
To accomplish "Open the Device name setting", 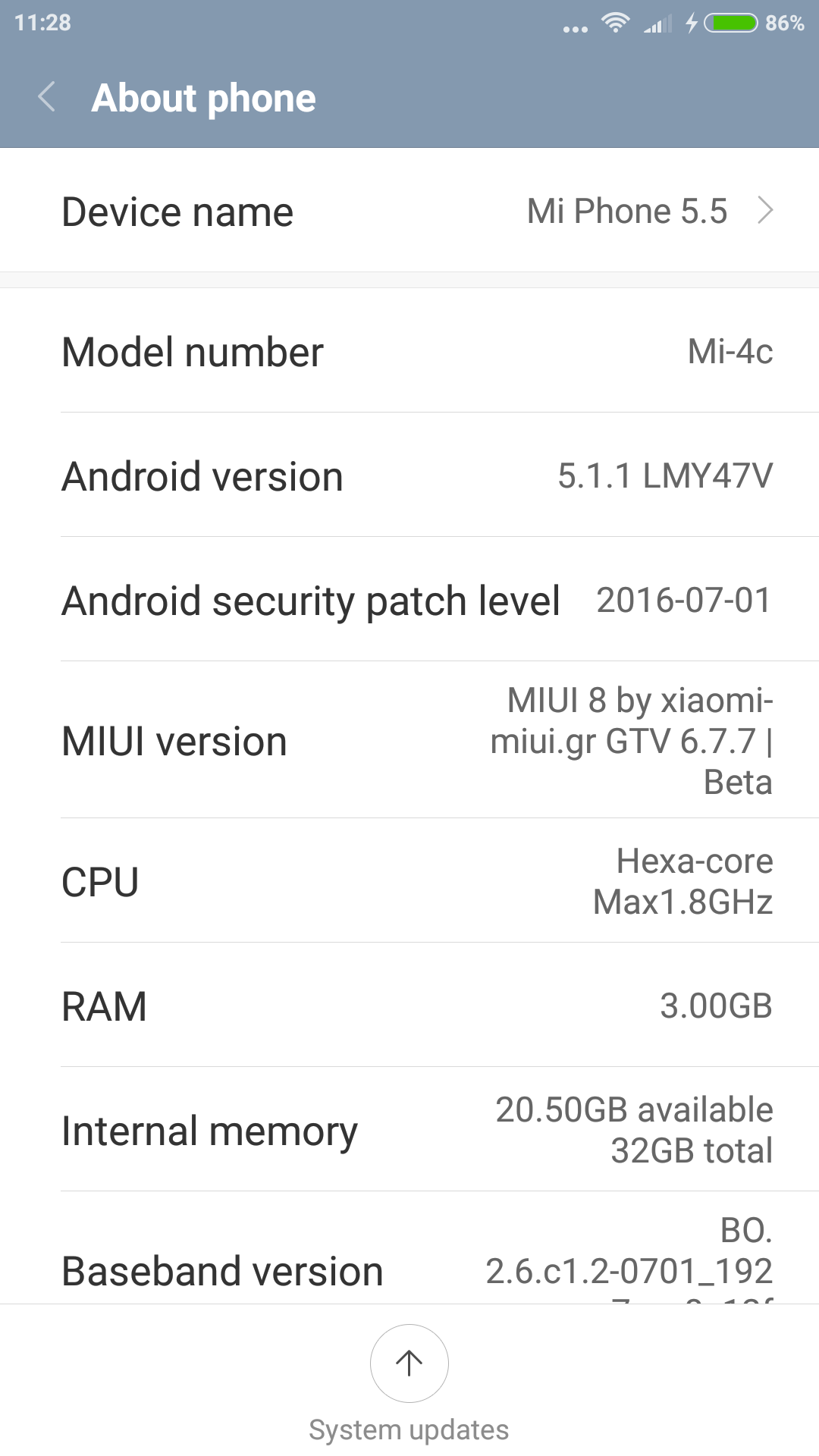I will point(409,211).
